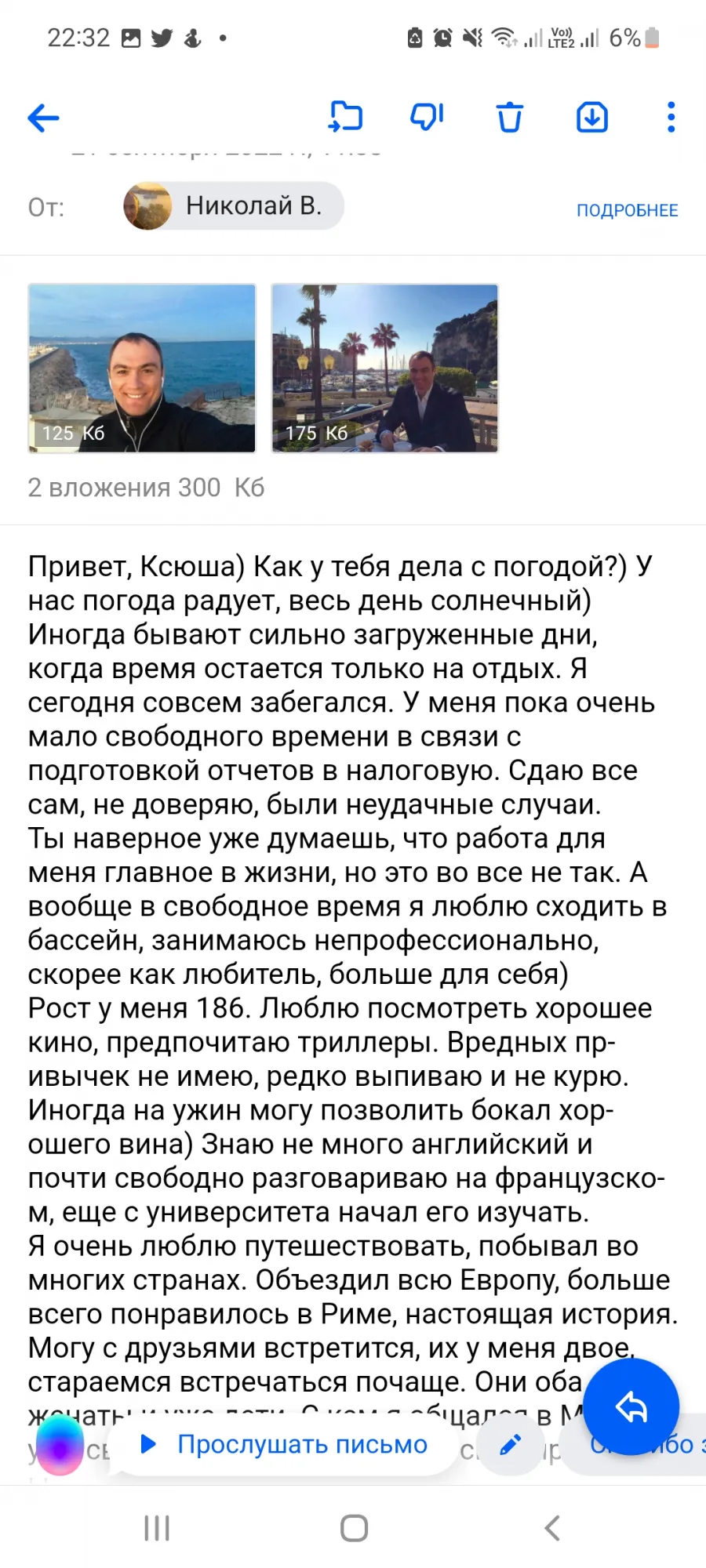Open the colorful assistant orb
The height and width of the screenshot is (1568, 706).
point(60,1444)
